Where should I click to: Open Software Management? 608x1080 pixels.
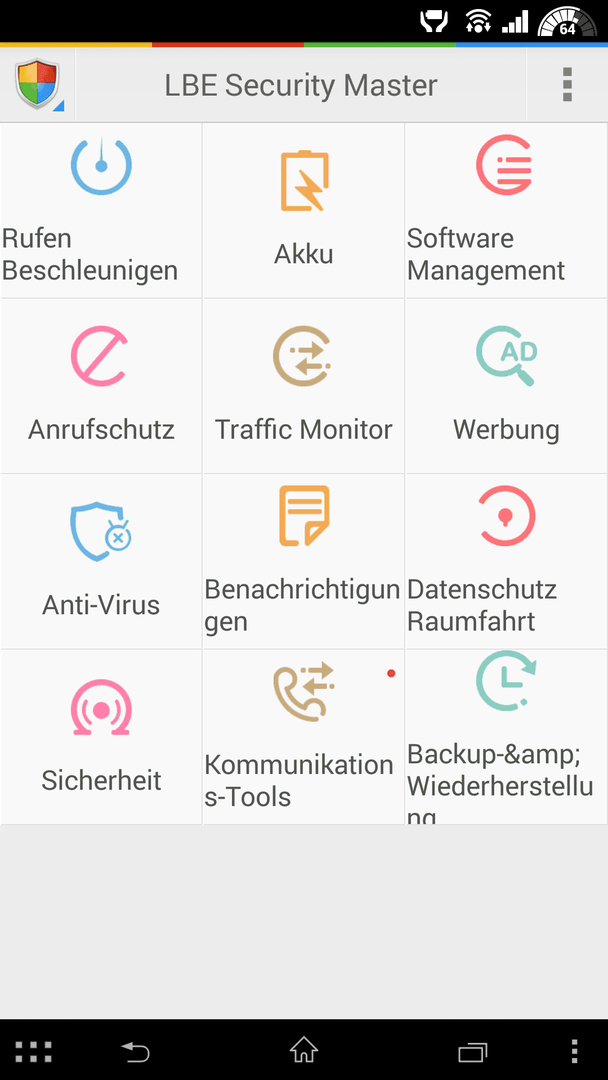507,211
